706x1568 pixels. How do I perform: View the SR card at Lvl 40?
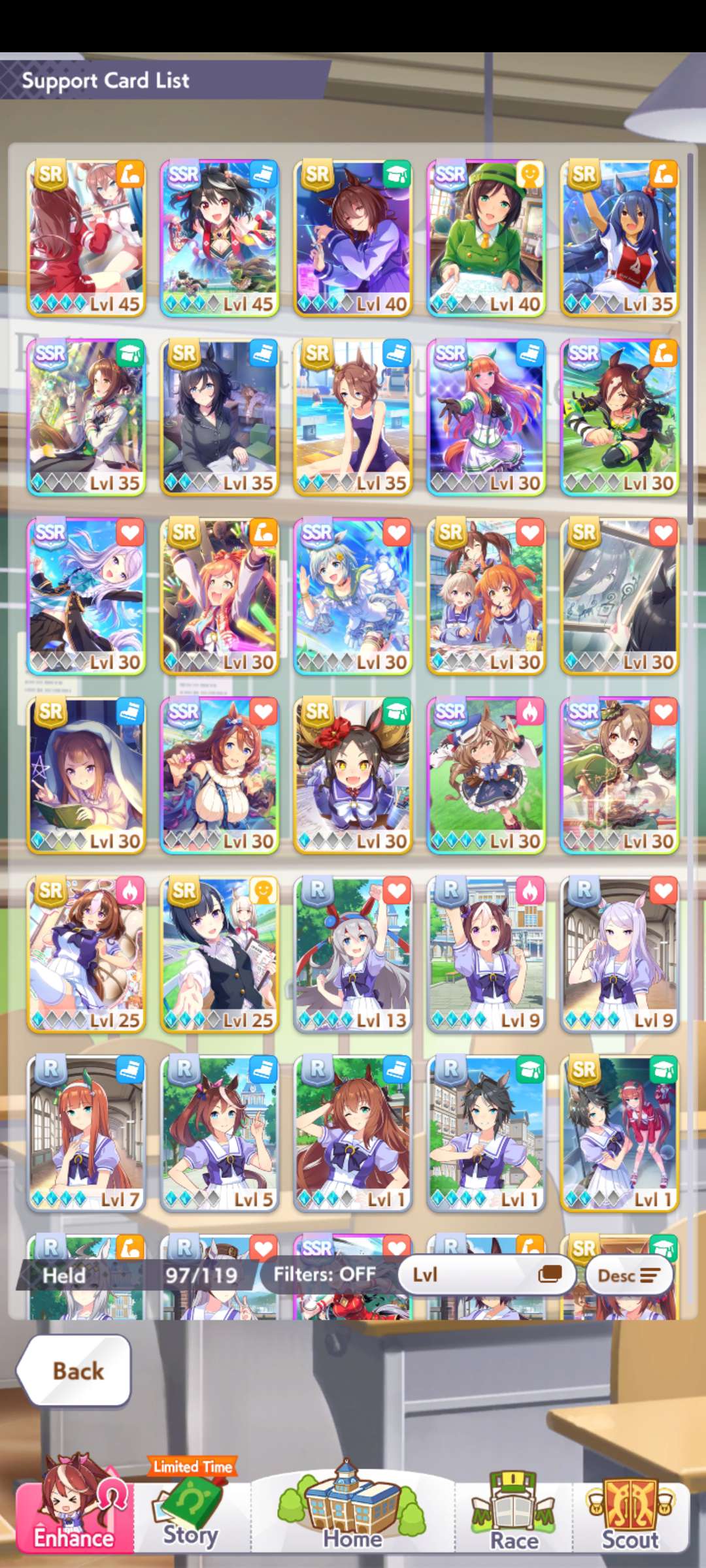353,238
